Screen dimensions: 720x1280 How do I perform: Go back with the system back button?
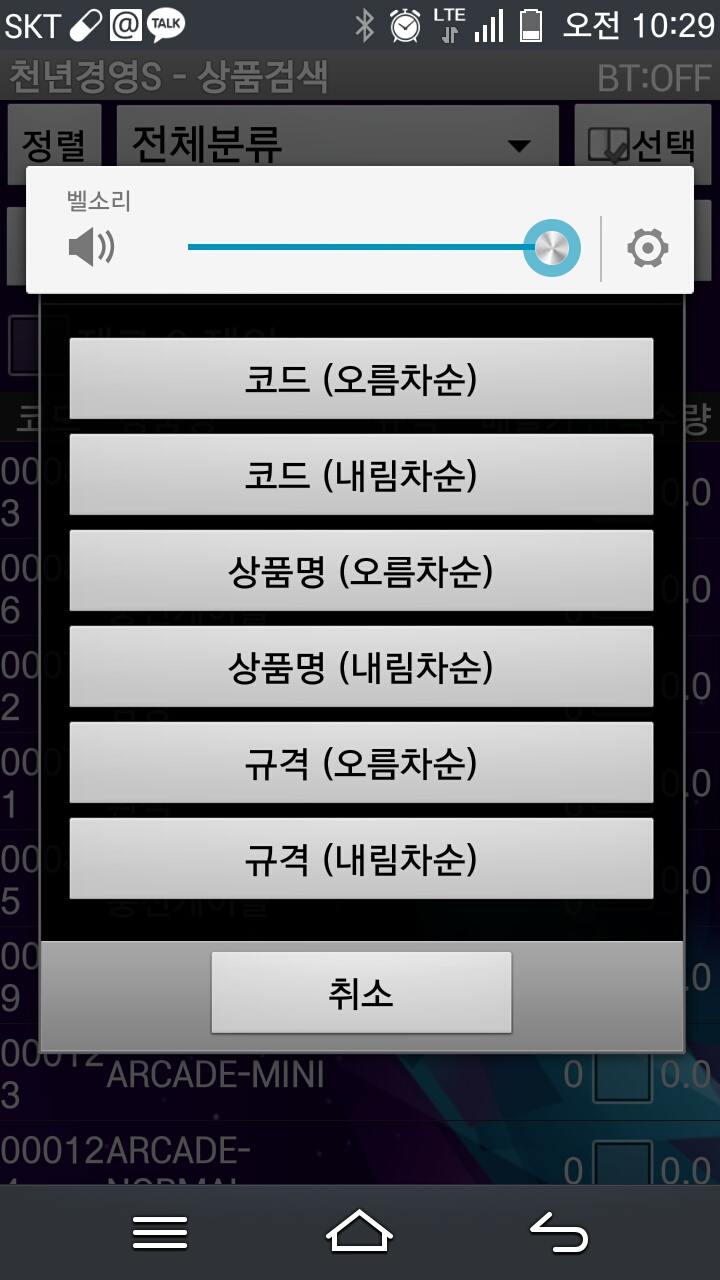[559, 1232]
